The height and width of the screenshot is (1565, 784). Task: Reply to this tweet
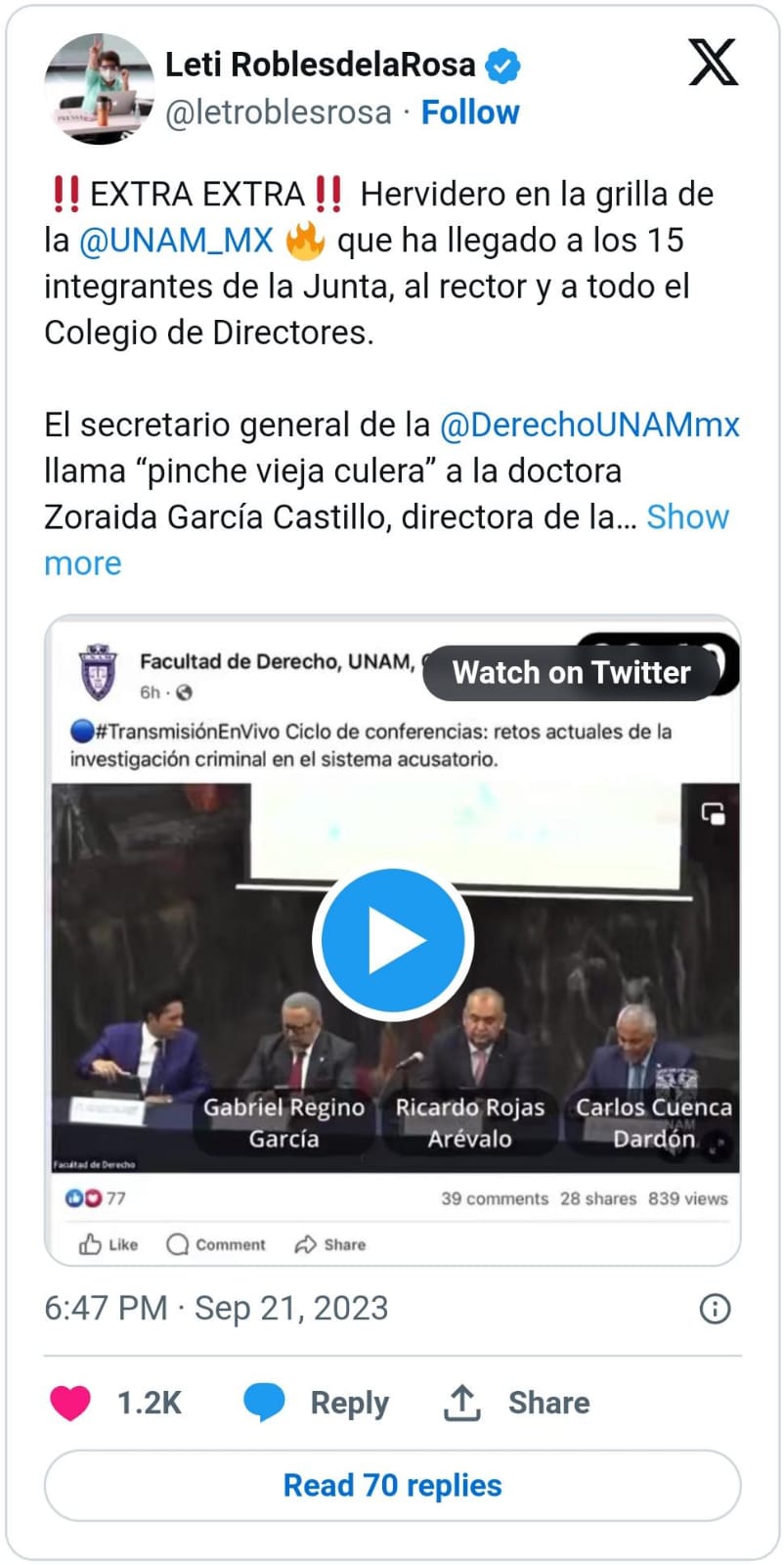tap(316, 1403)
